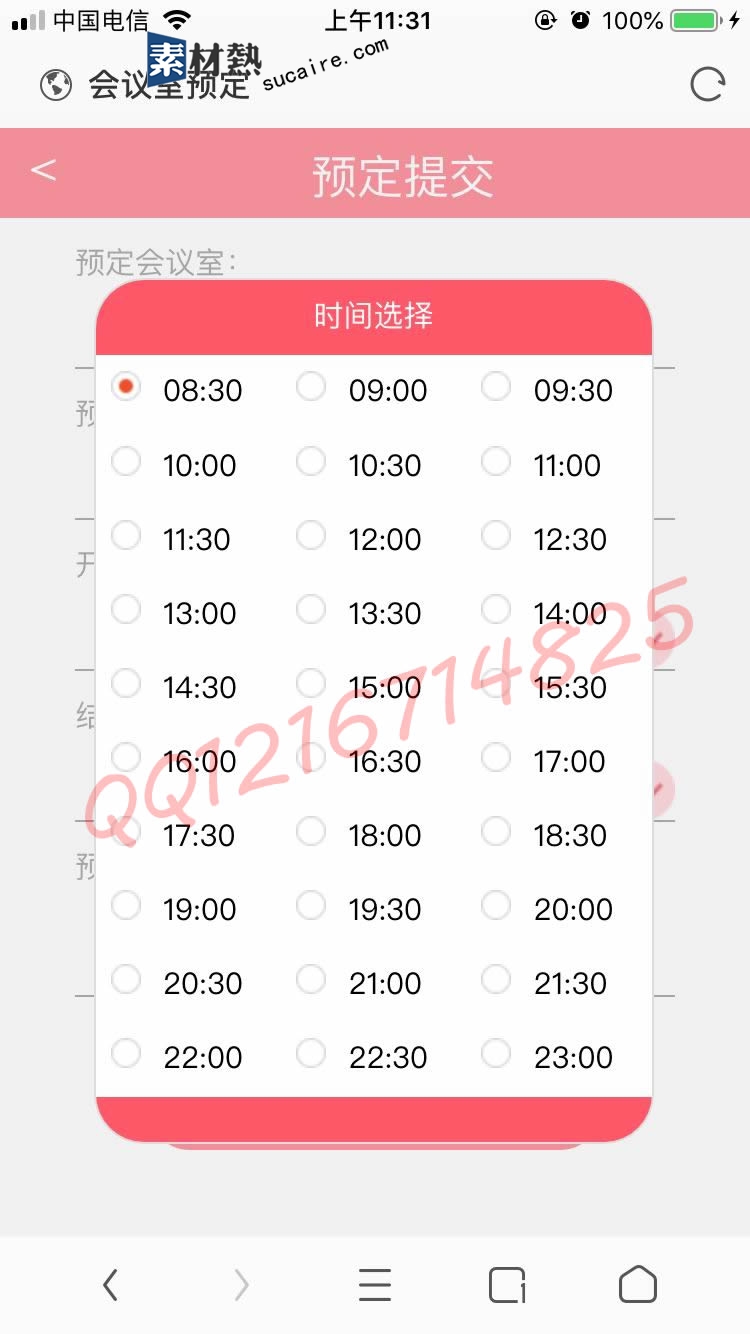Go back using the pink header arrow
750x1334 pixels.
(x=43, y=170)
